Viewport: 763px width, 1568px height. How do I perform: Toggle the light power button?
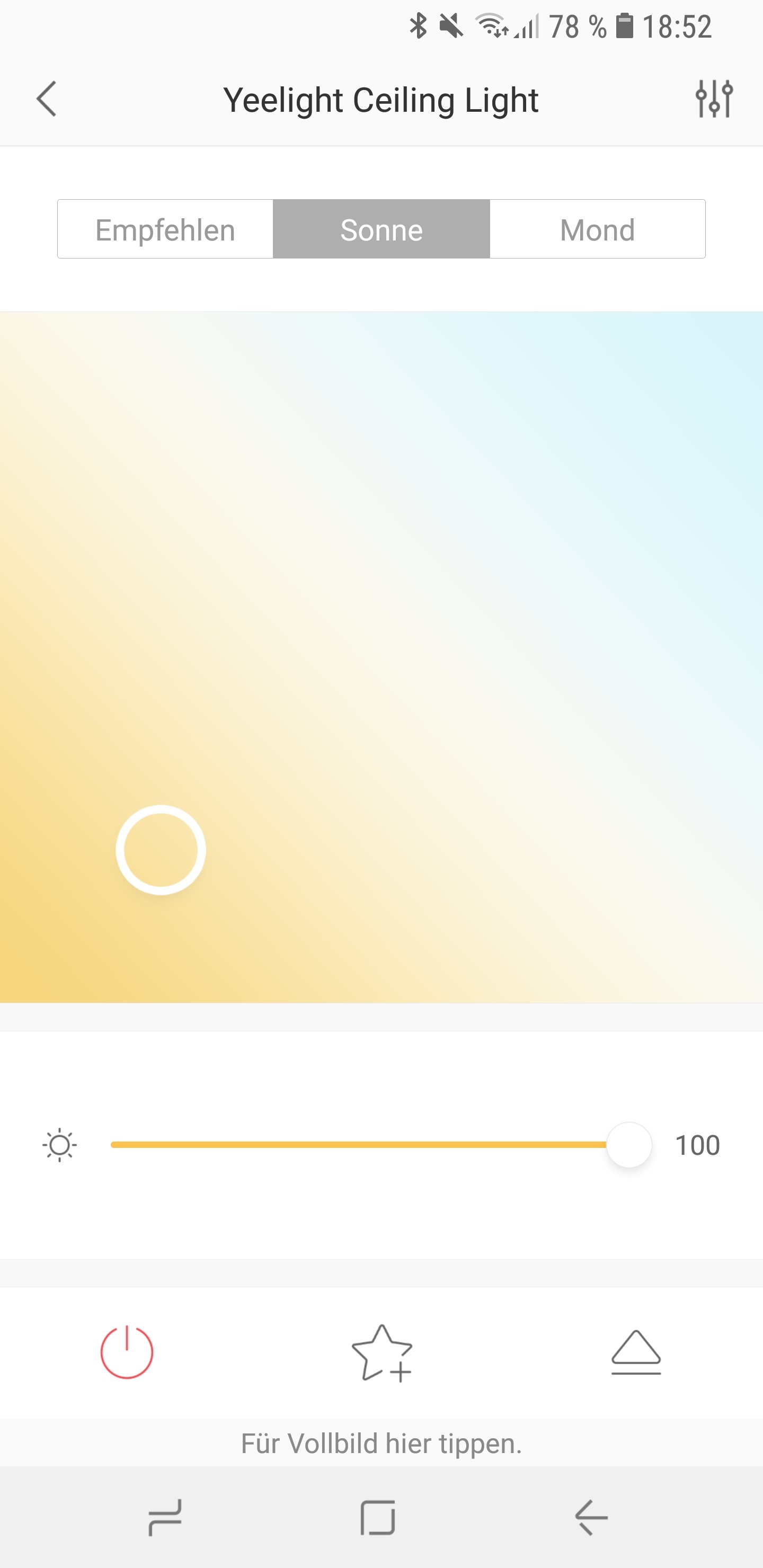(x=127, y=1352)
